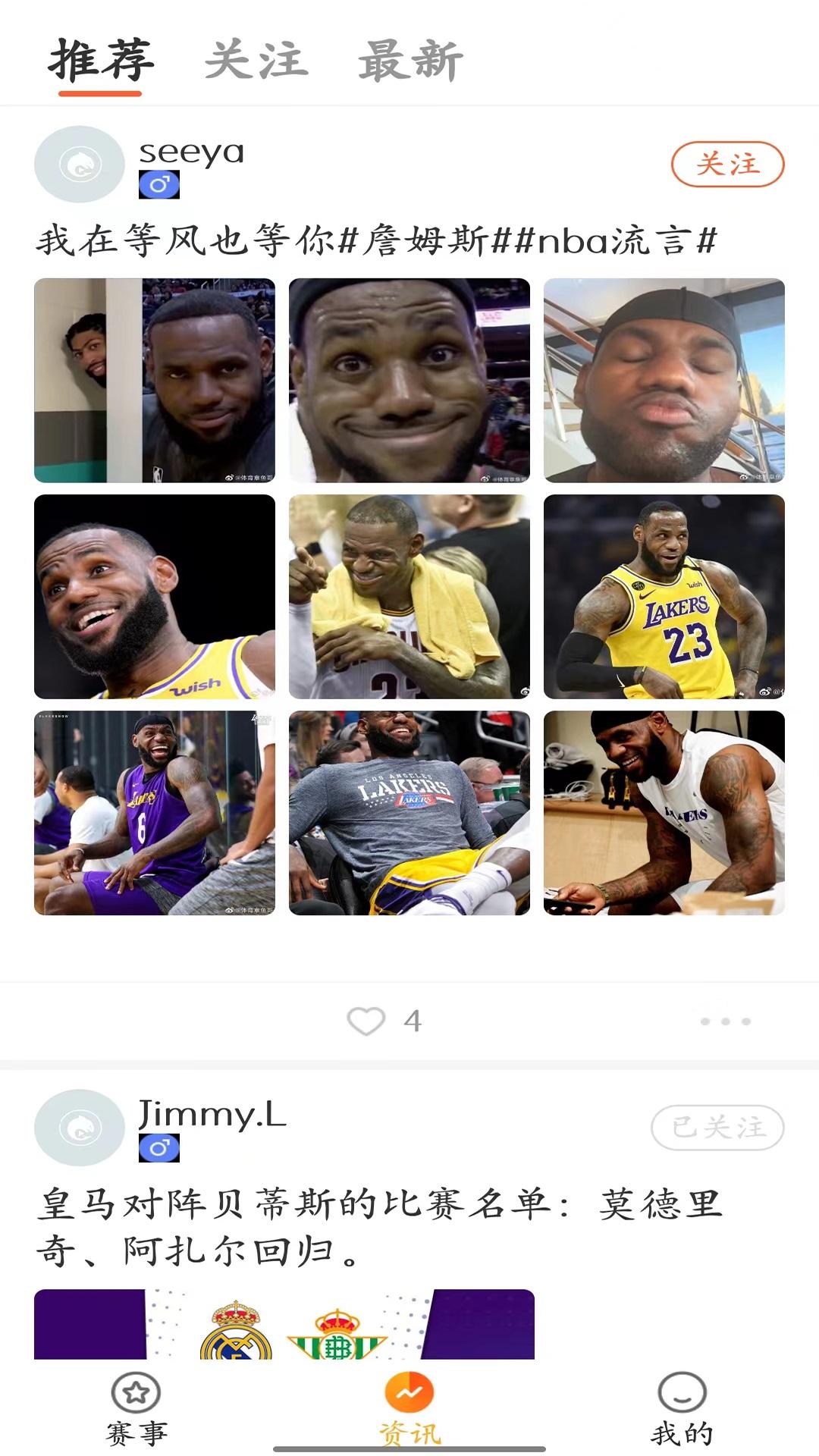This screenshot has width=819, height=1456.
Task: Open seeya's profile avatar
Action: [80, 165]
